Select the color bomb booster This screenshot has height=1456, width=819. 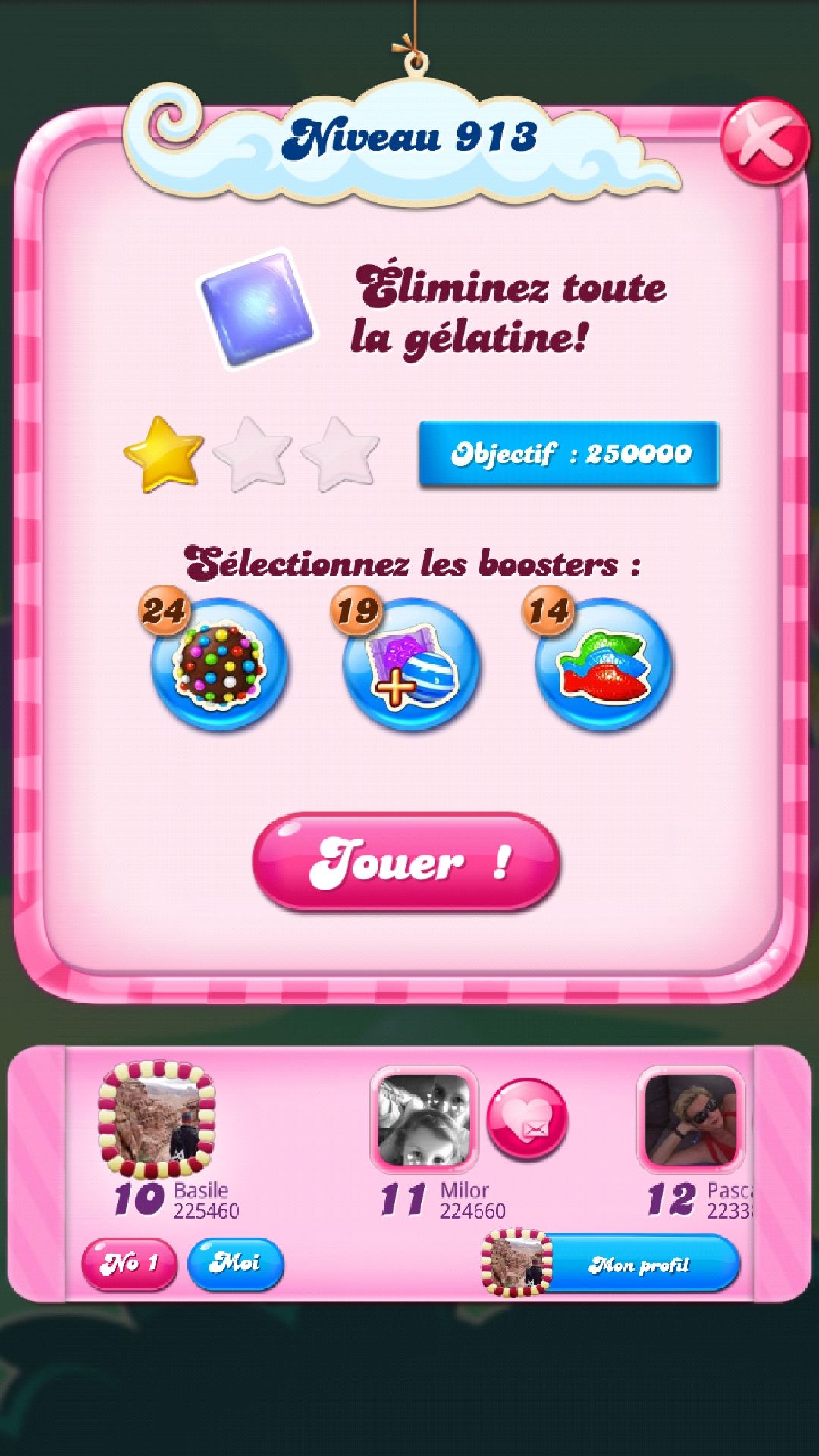tap(219, 665)
